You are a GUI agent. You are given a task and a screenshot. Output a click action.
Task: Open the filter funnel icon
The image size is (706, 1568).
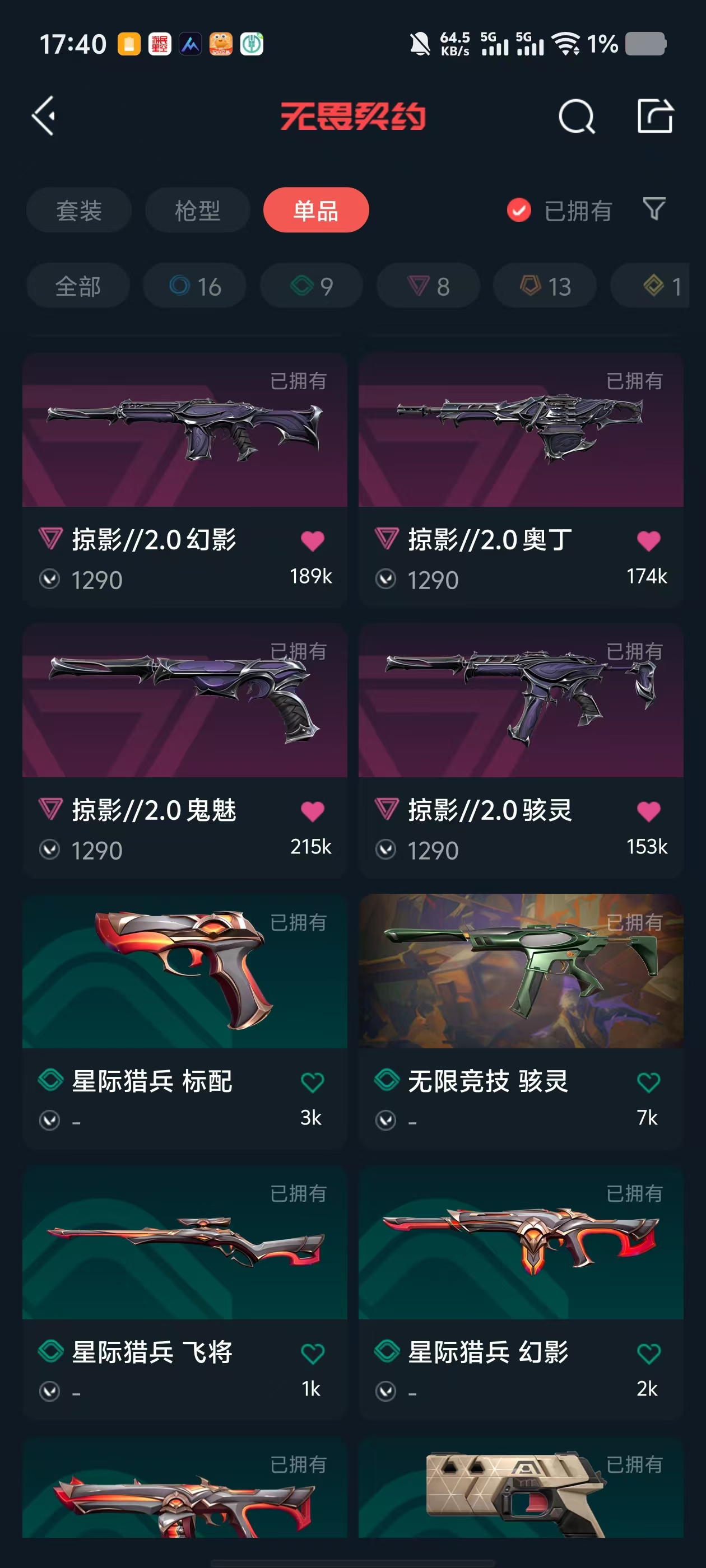pyautogui.click(x=654, y=209)
